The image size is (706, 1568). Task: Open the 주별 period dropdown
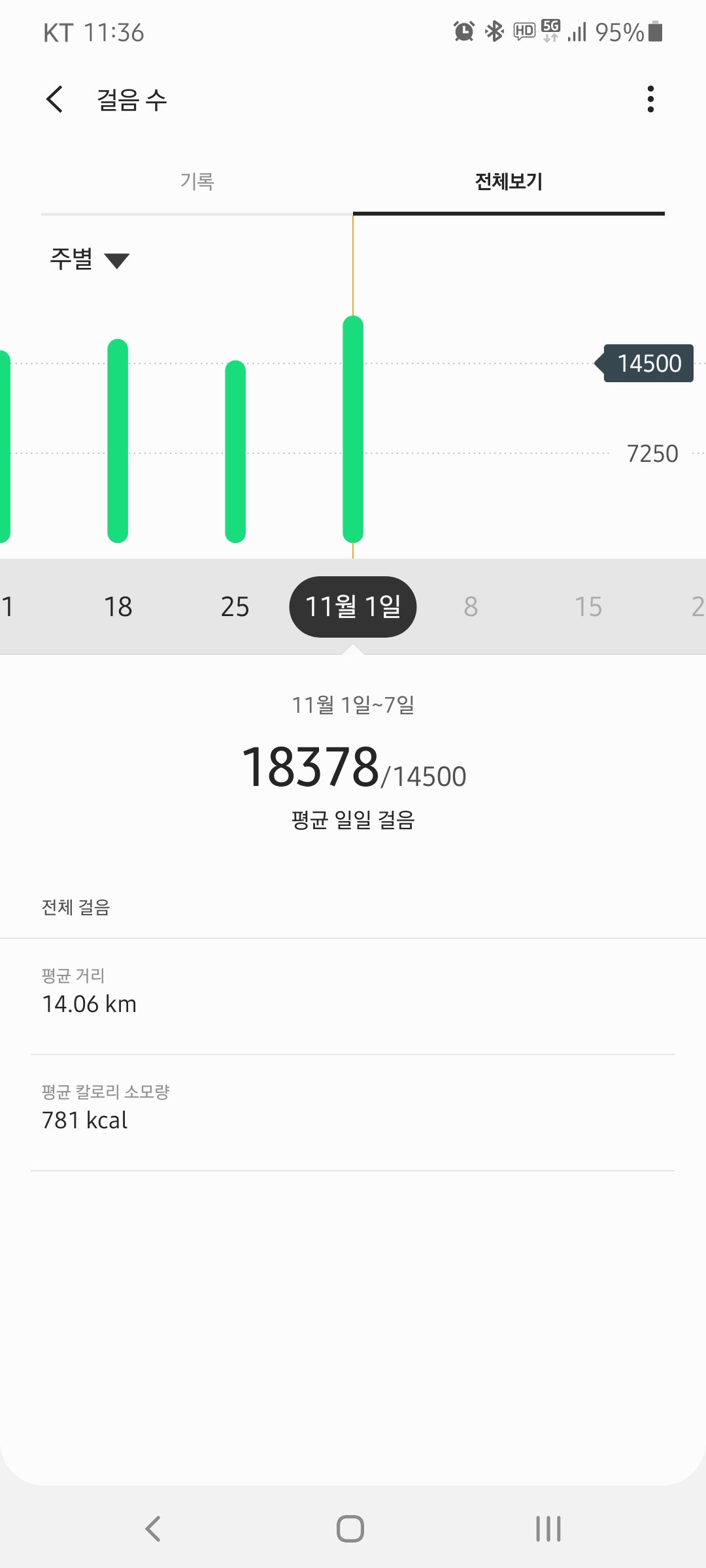pyautogui.click(x=90, y=259)
